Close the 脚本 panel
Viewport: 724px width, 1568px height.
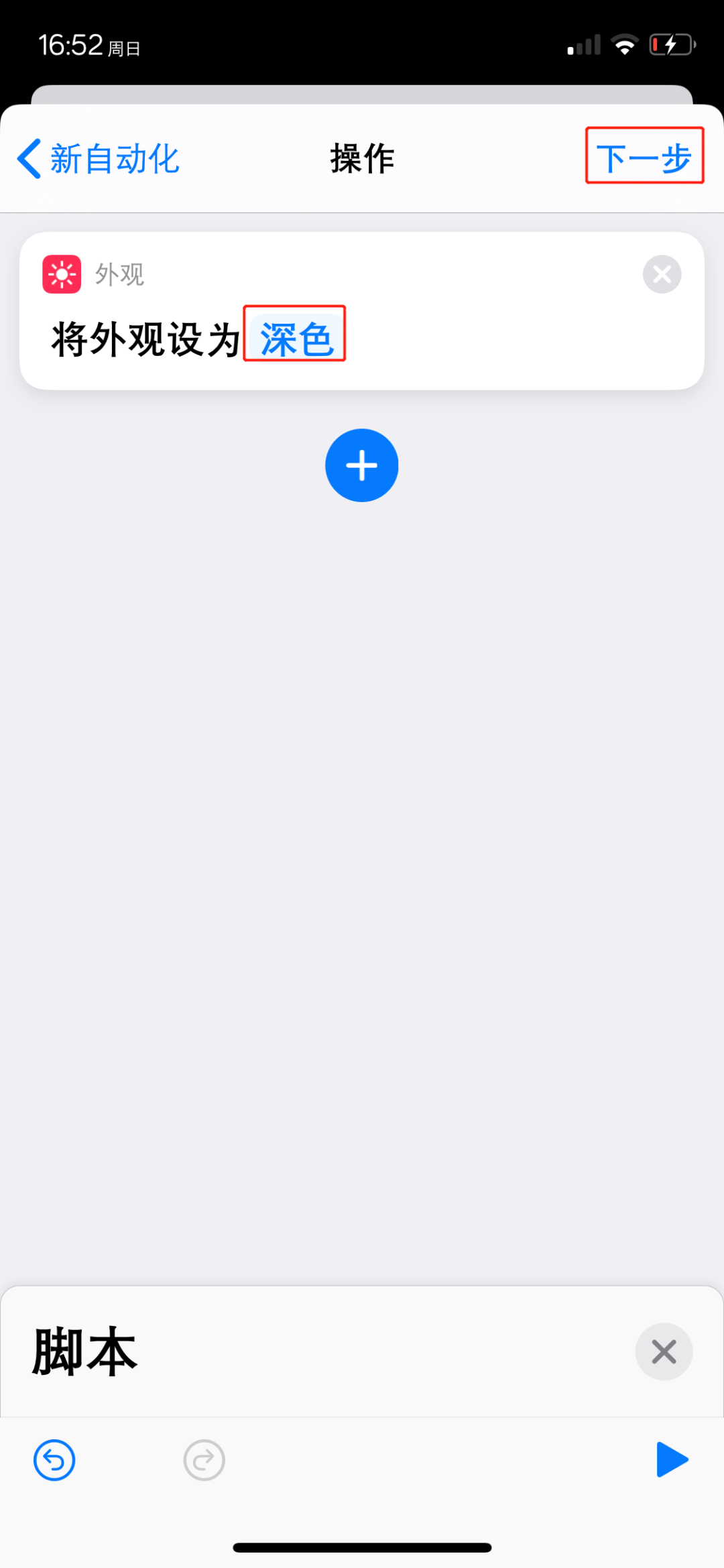[663, 1351]
